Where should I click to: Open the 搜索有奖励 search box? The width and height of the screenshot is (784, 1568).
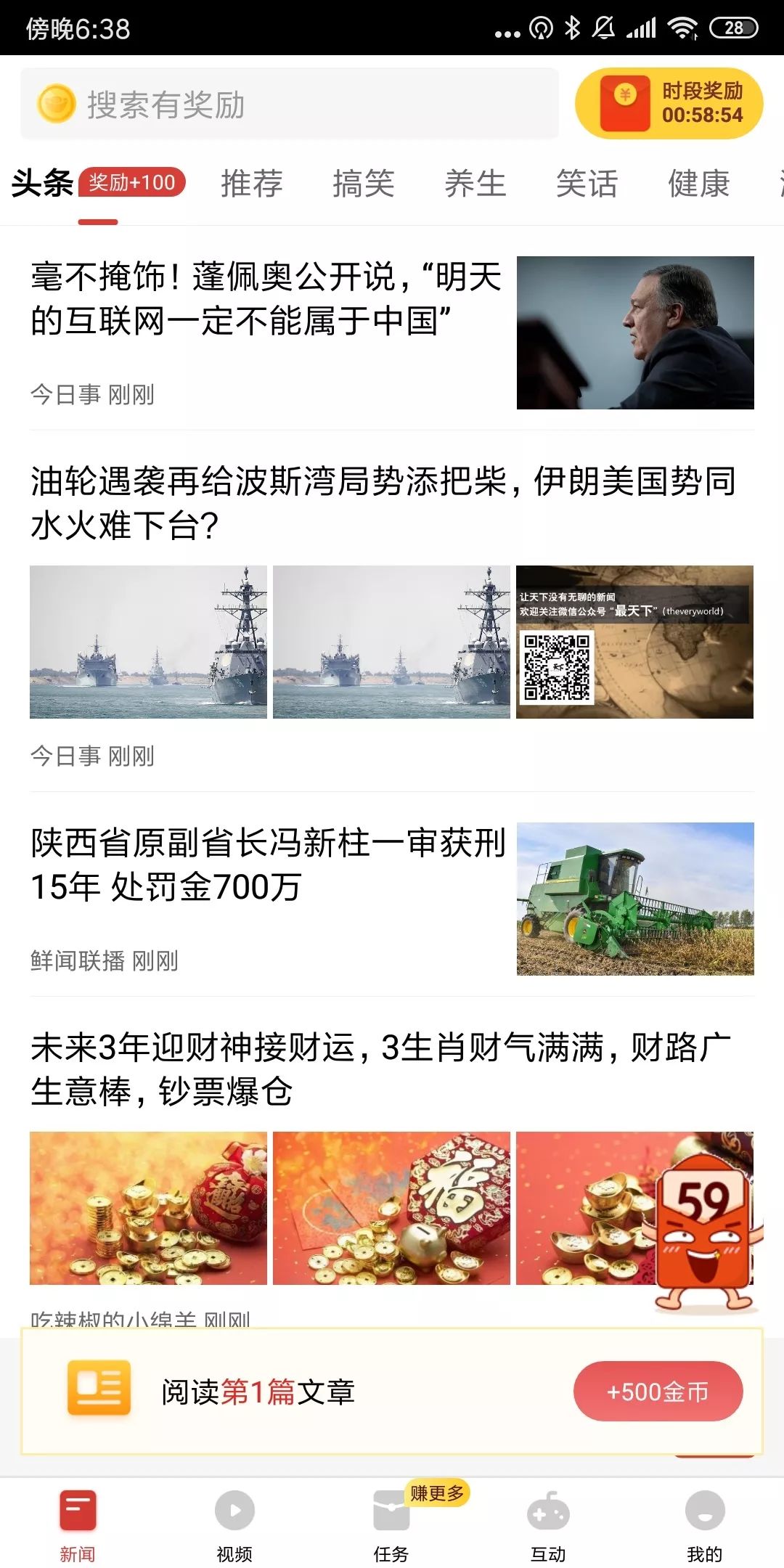pos(290,105)
